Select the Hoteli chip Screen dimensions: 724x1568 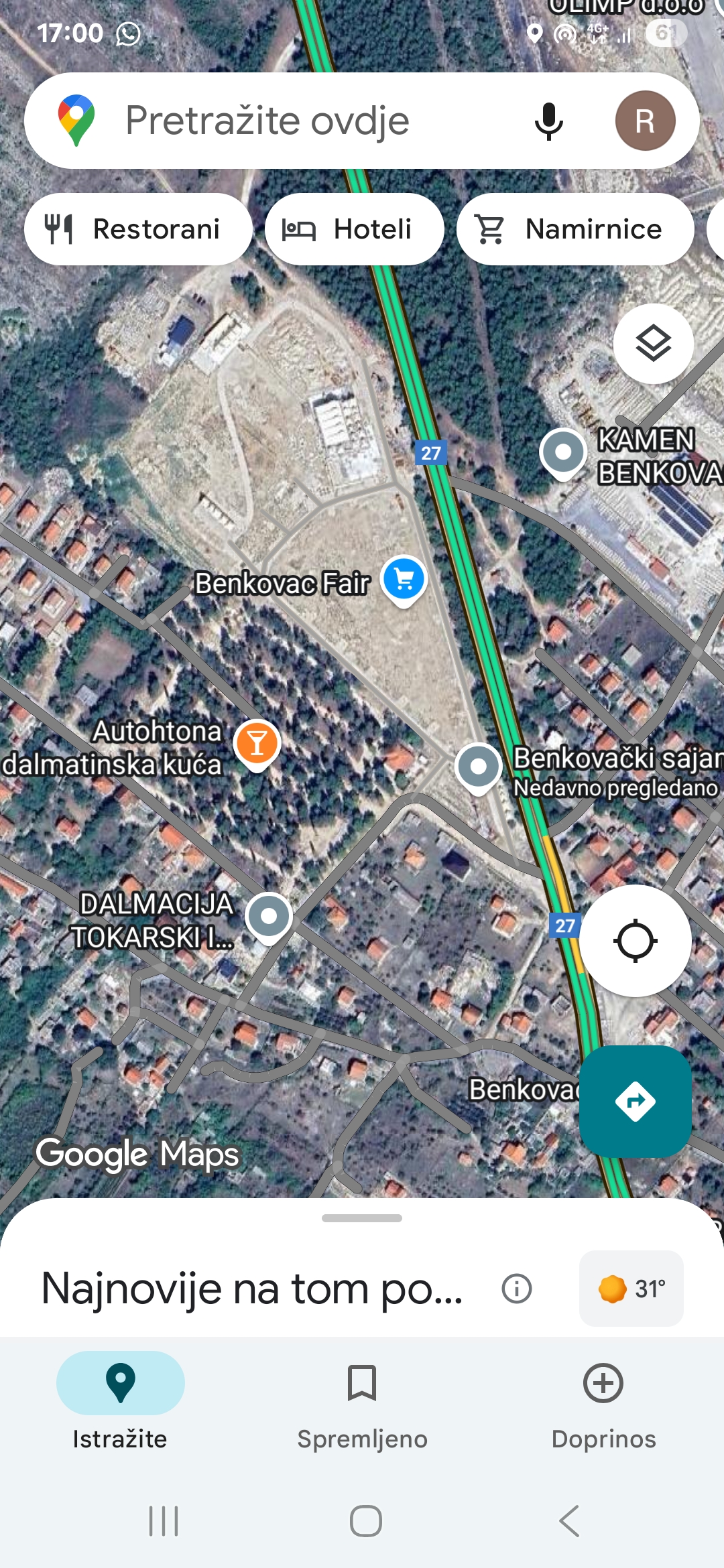(x=355, y=229)
